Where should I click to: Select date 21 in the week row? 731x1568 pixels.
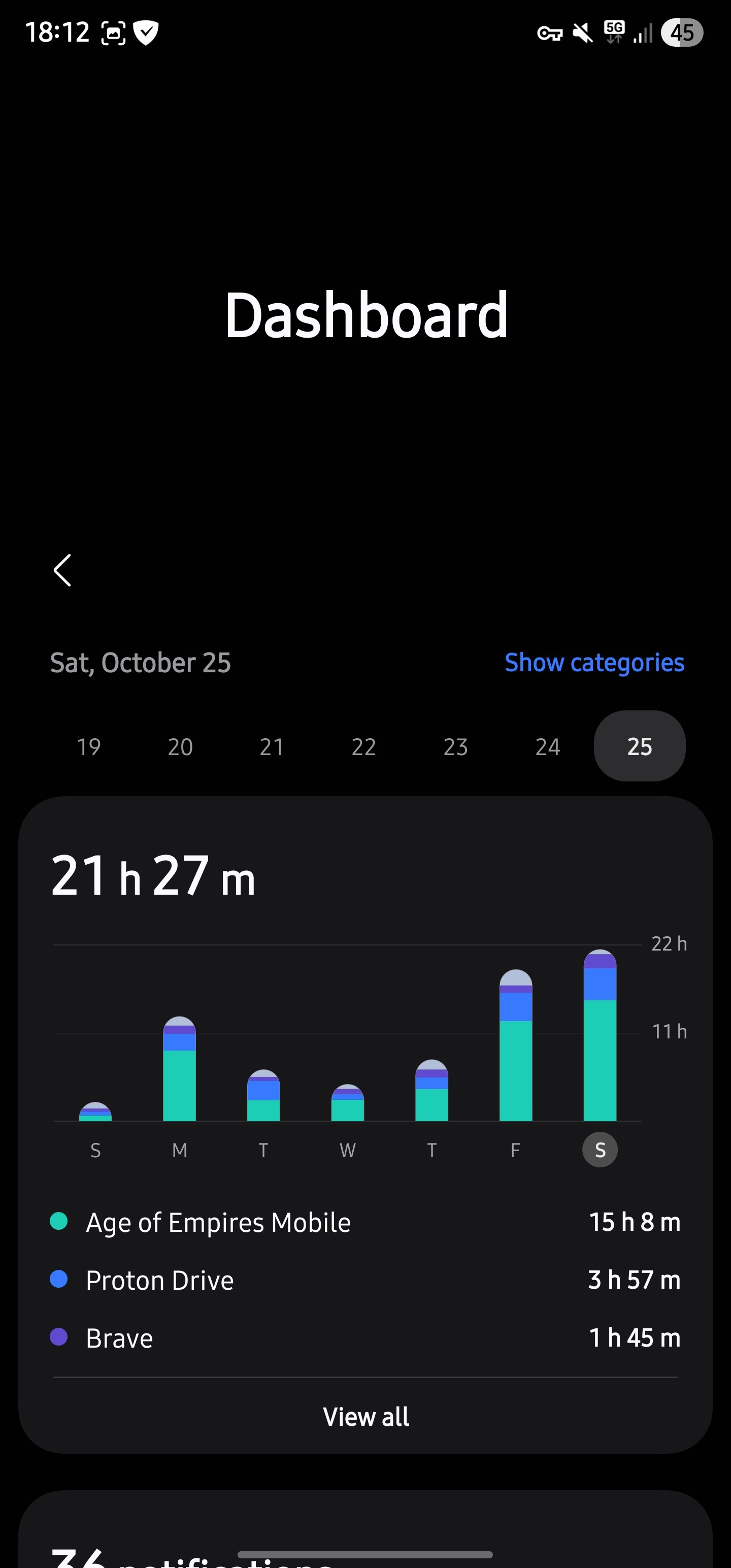[272, 746]
